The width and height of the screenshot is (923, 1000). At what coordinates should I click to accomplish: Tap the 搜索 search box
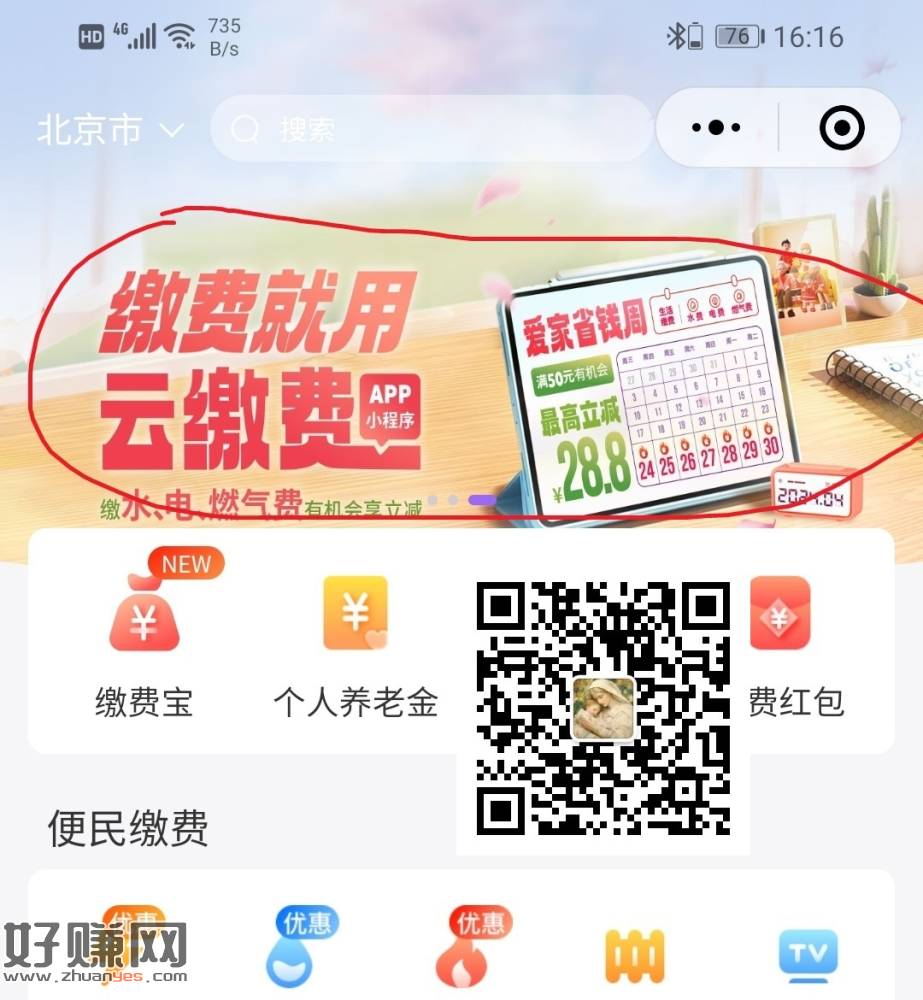click(x=430, y=129)
